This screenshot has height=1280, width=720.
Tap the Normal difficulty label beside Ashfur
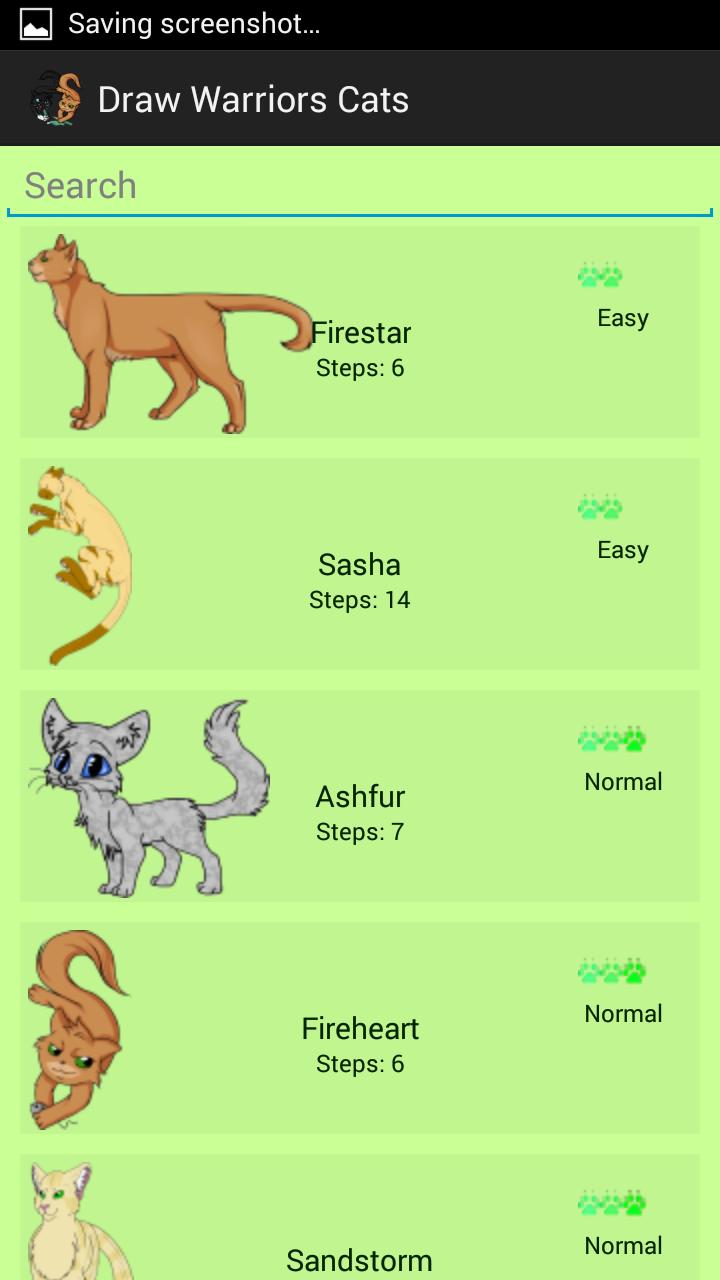[623, 781]
